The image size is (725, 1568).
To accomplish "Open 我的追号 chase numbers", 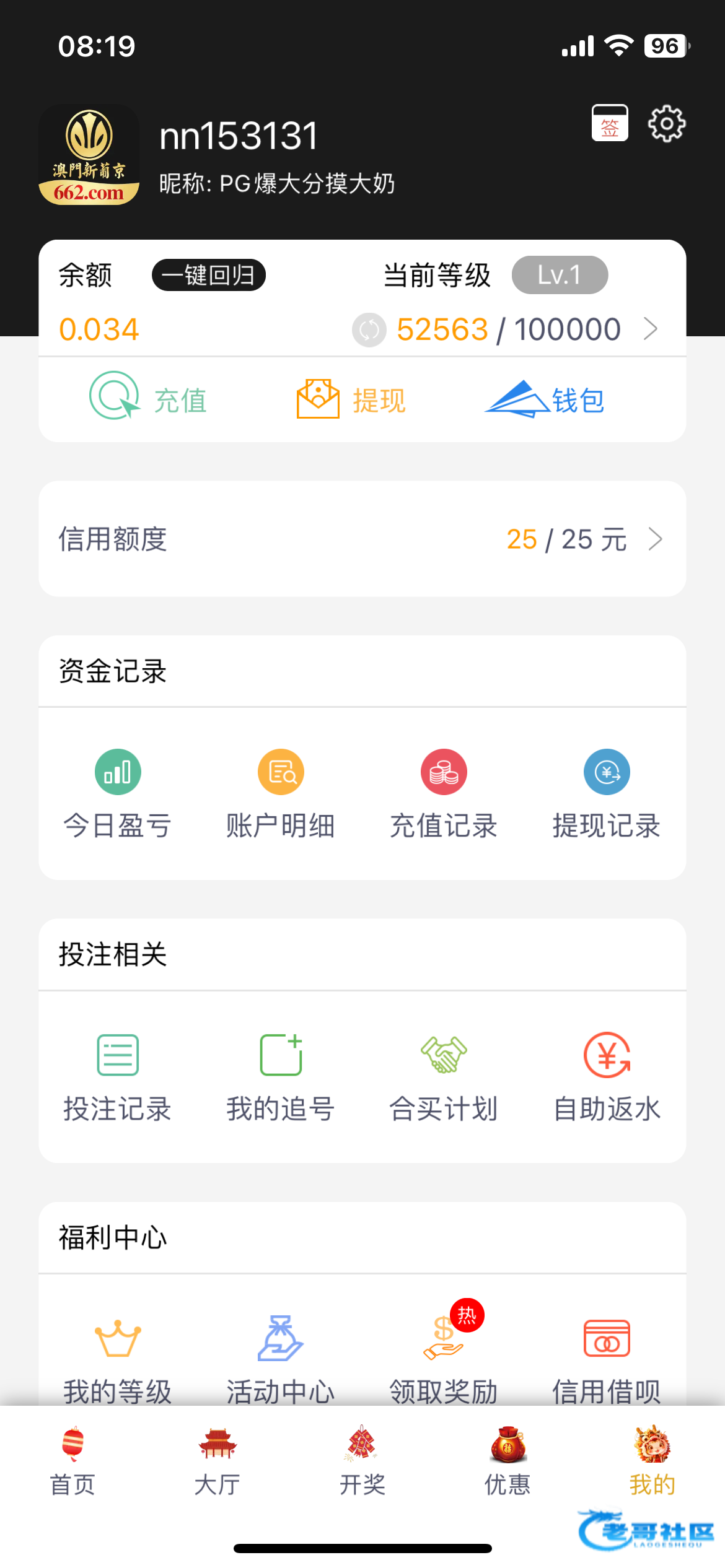I will pyautogui.click(x=281, y=1076).
